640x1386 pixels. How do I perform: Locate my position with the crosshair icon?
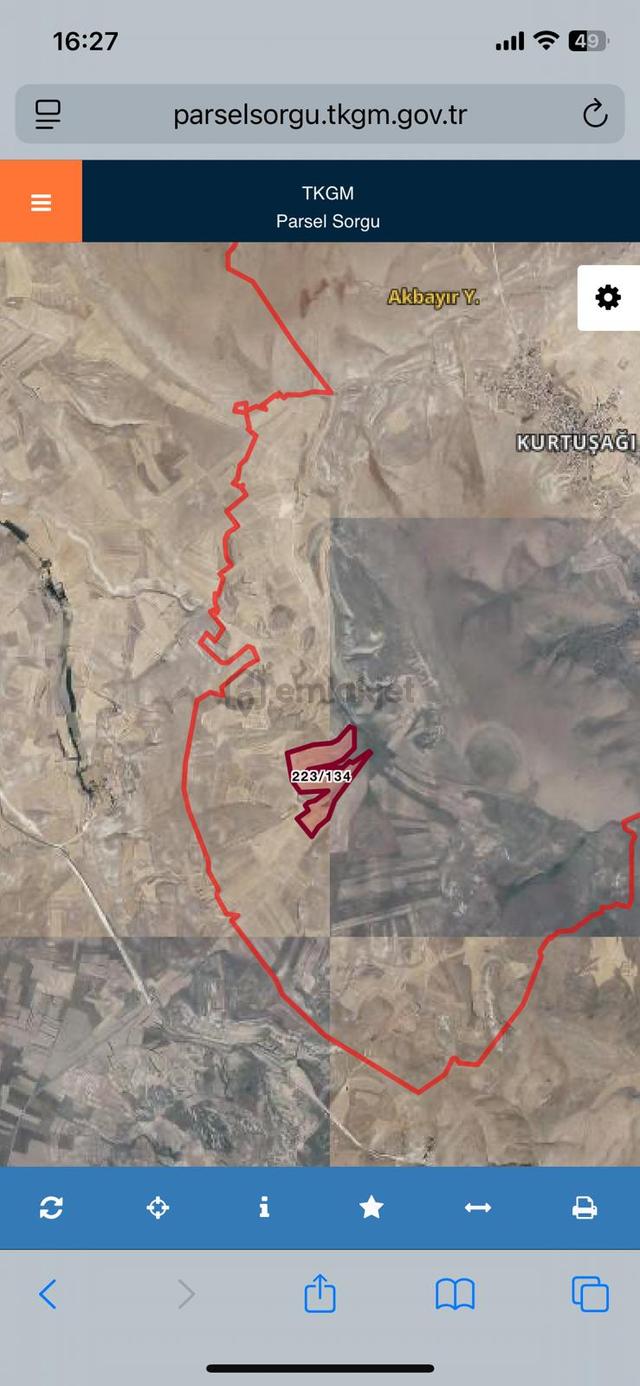point(158,1208)
